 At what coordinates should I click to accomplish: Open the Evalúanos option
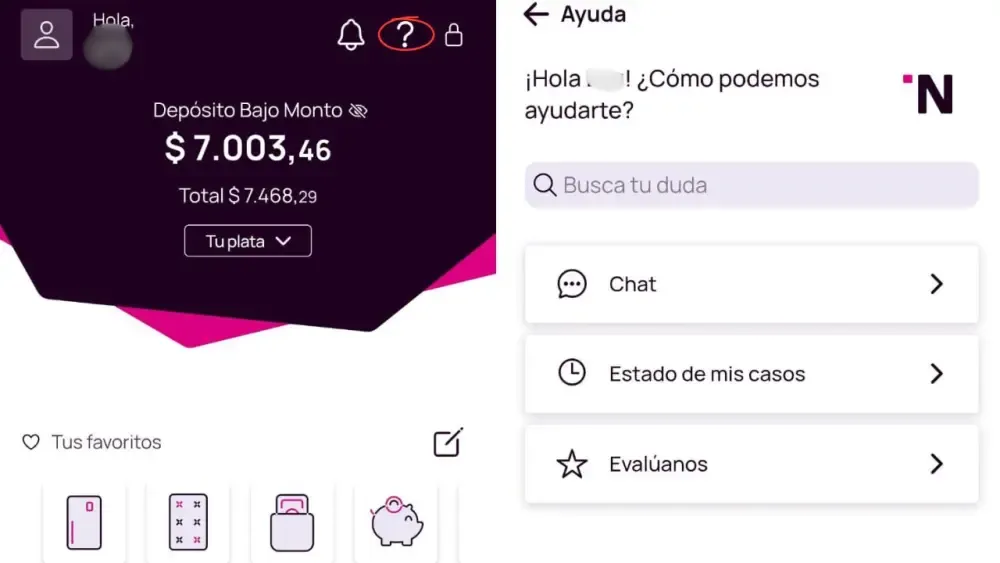click(x=751, y=464)
